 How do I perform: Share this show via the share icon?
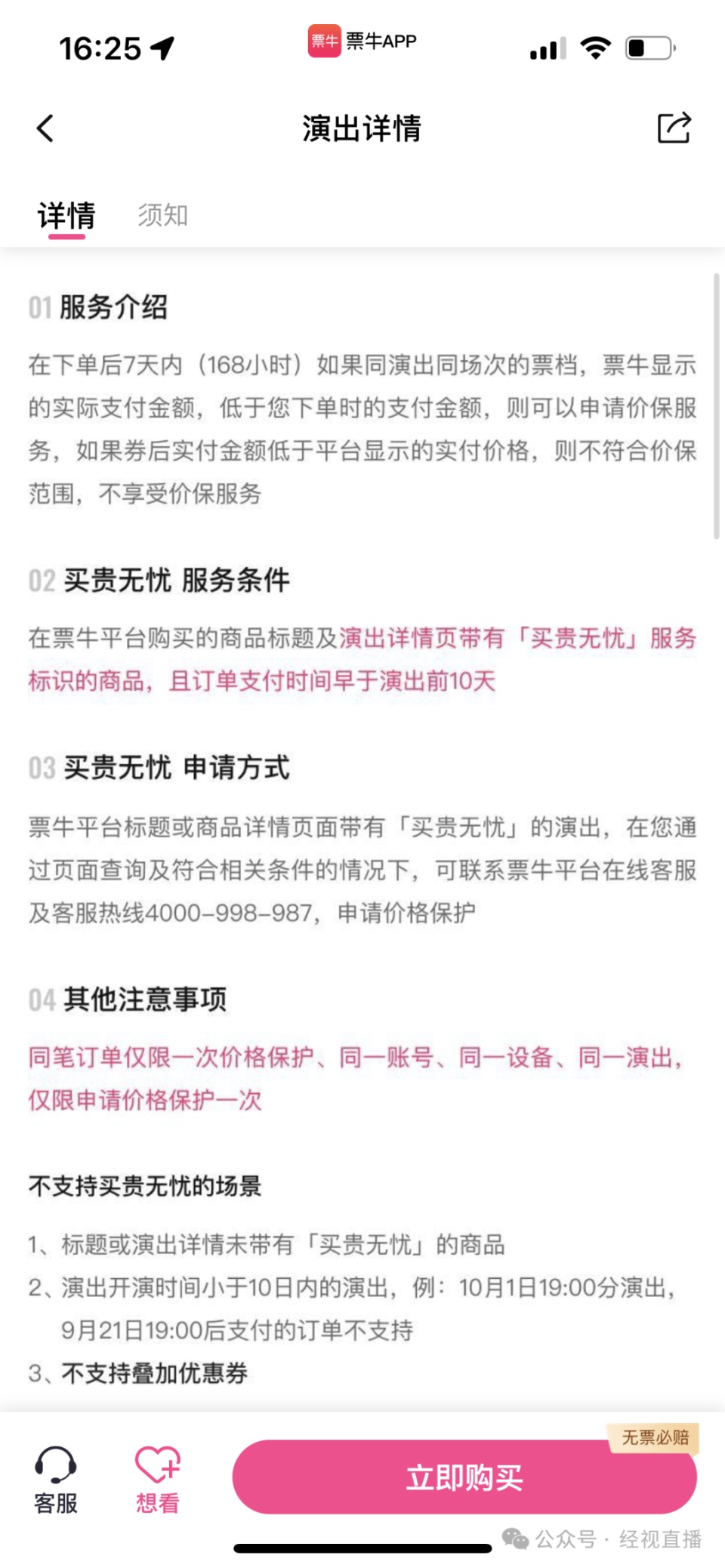674,128
